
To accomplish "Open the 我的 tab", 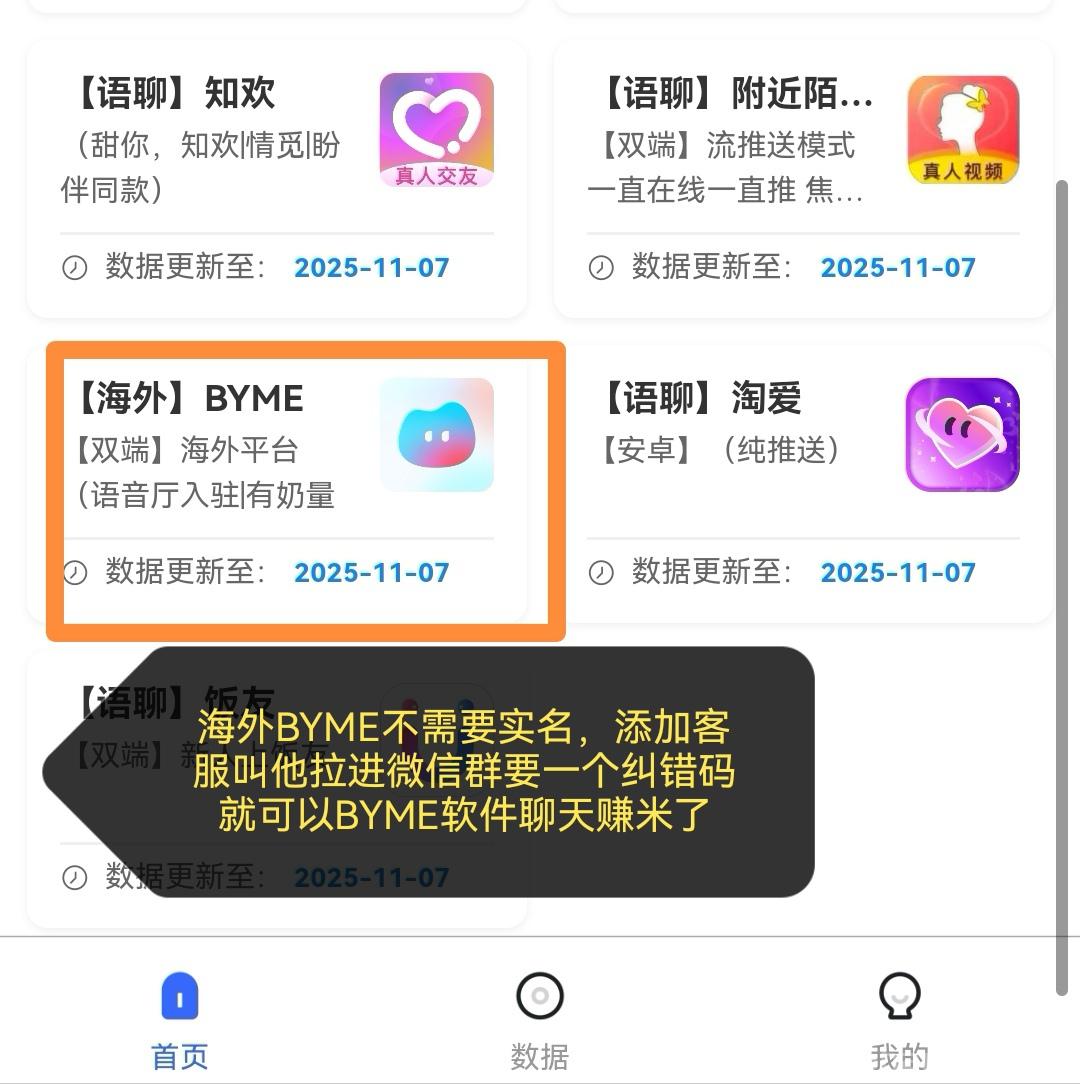I will coord(899,1020).
